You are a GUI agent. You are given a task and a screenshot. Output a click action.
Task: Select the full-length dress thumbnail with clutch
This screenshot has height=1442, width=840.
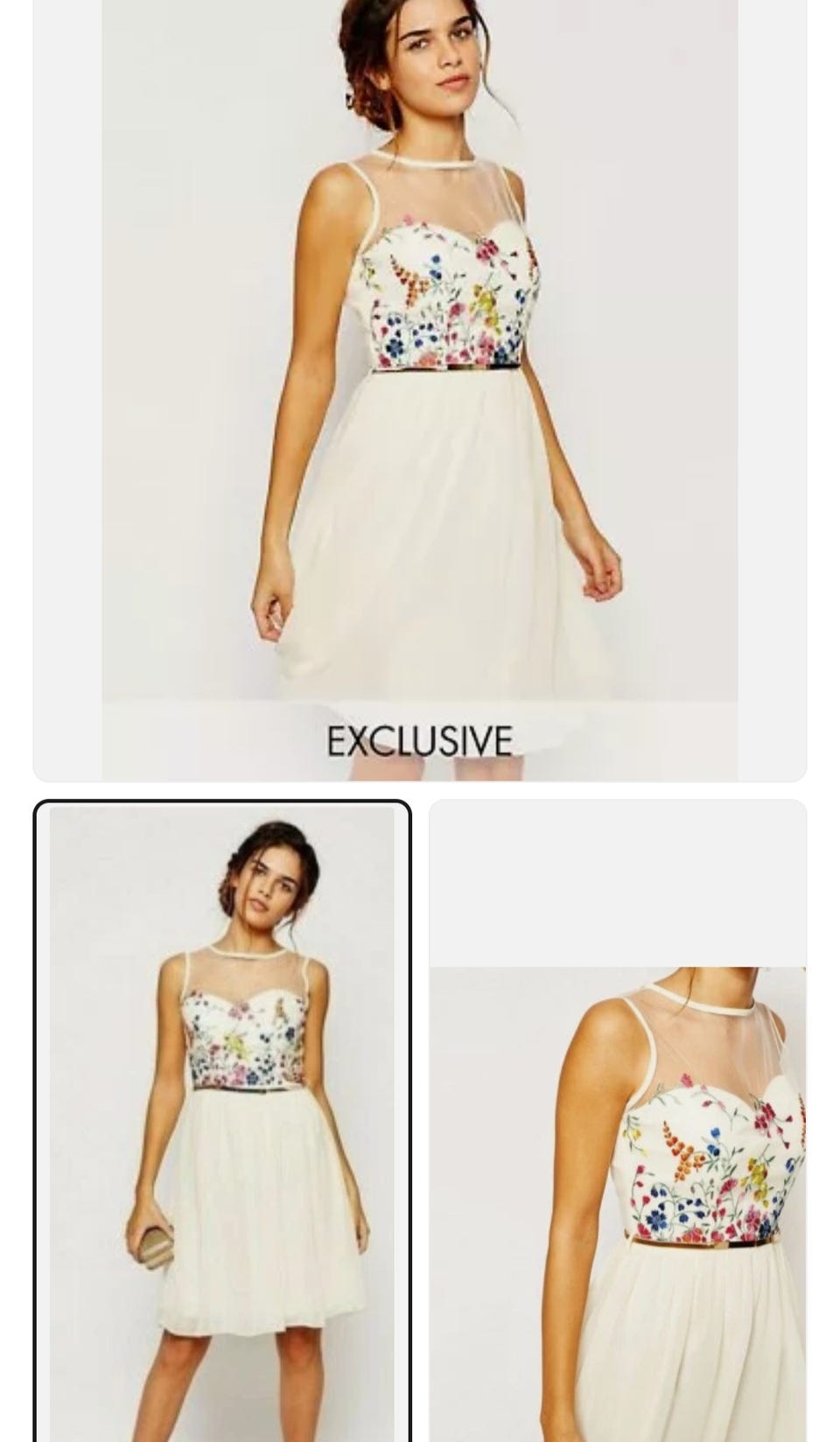click(222, 1121)
